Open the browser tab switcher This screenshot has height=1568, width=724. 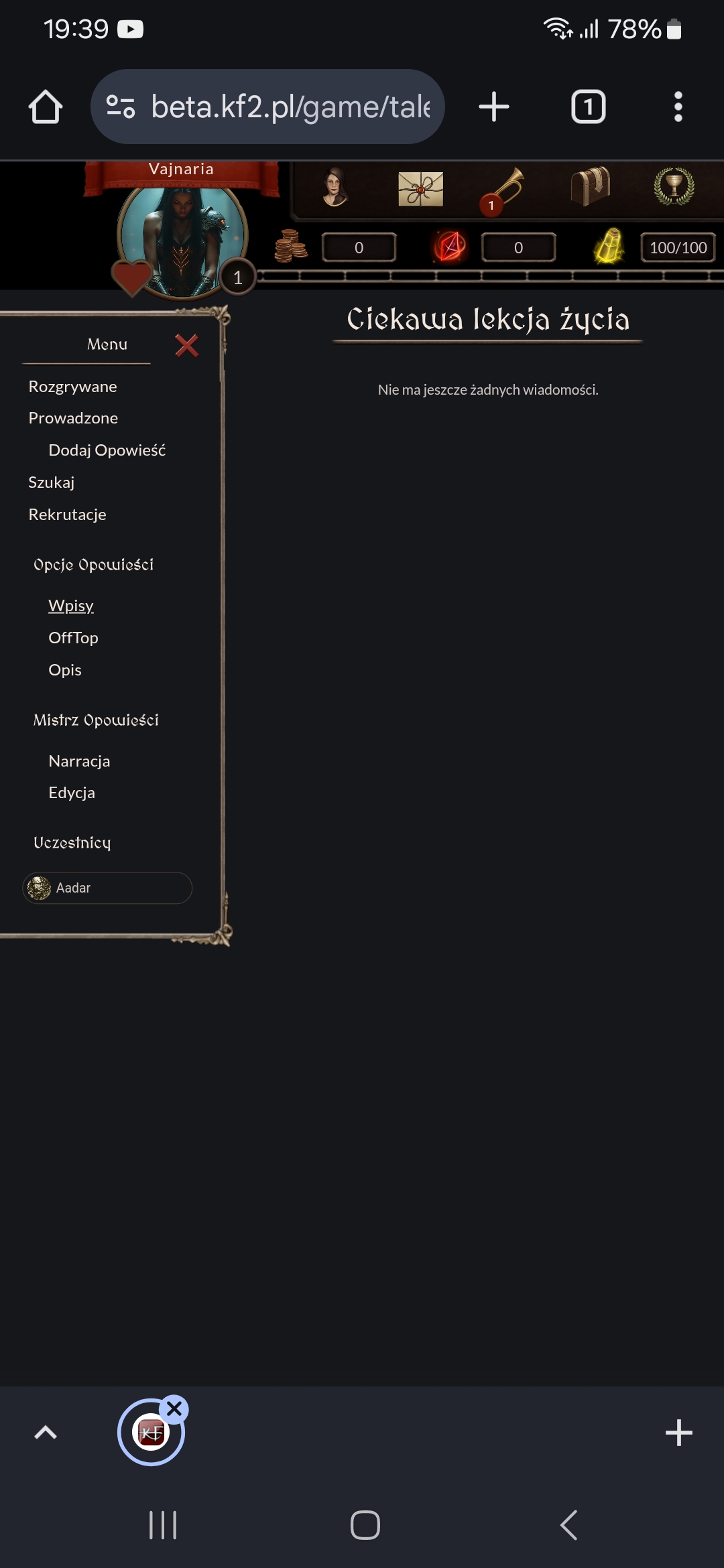[x=589, y=107]
